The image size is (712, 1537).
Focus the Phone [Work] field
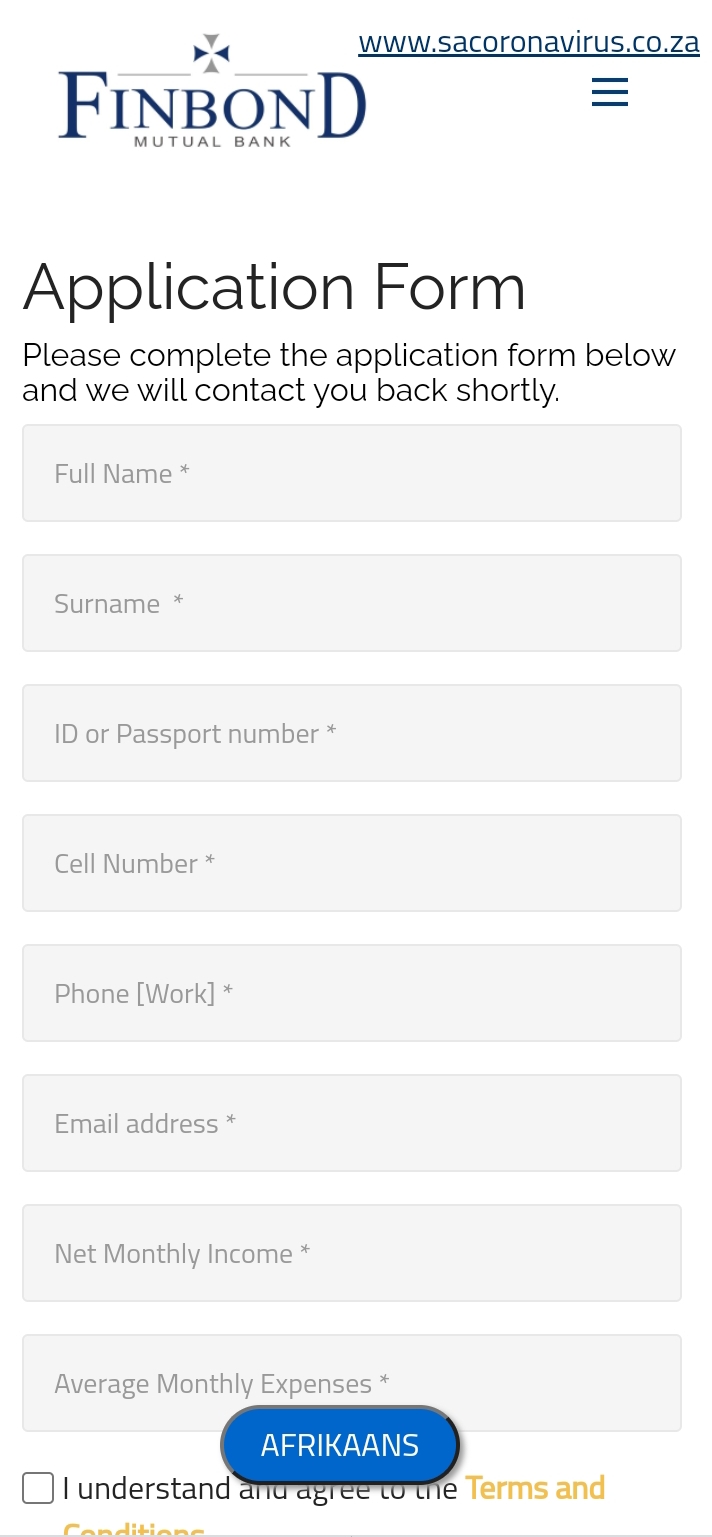click(351, 993)
